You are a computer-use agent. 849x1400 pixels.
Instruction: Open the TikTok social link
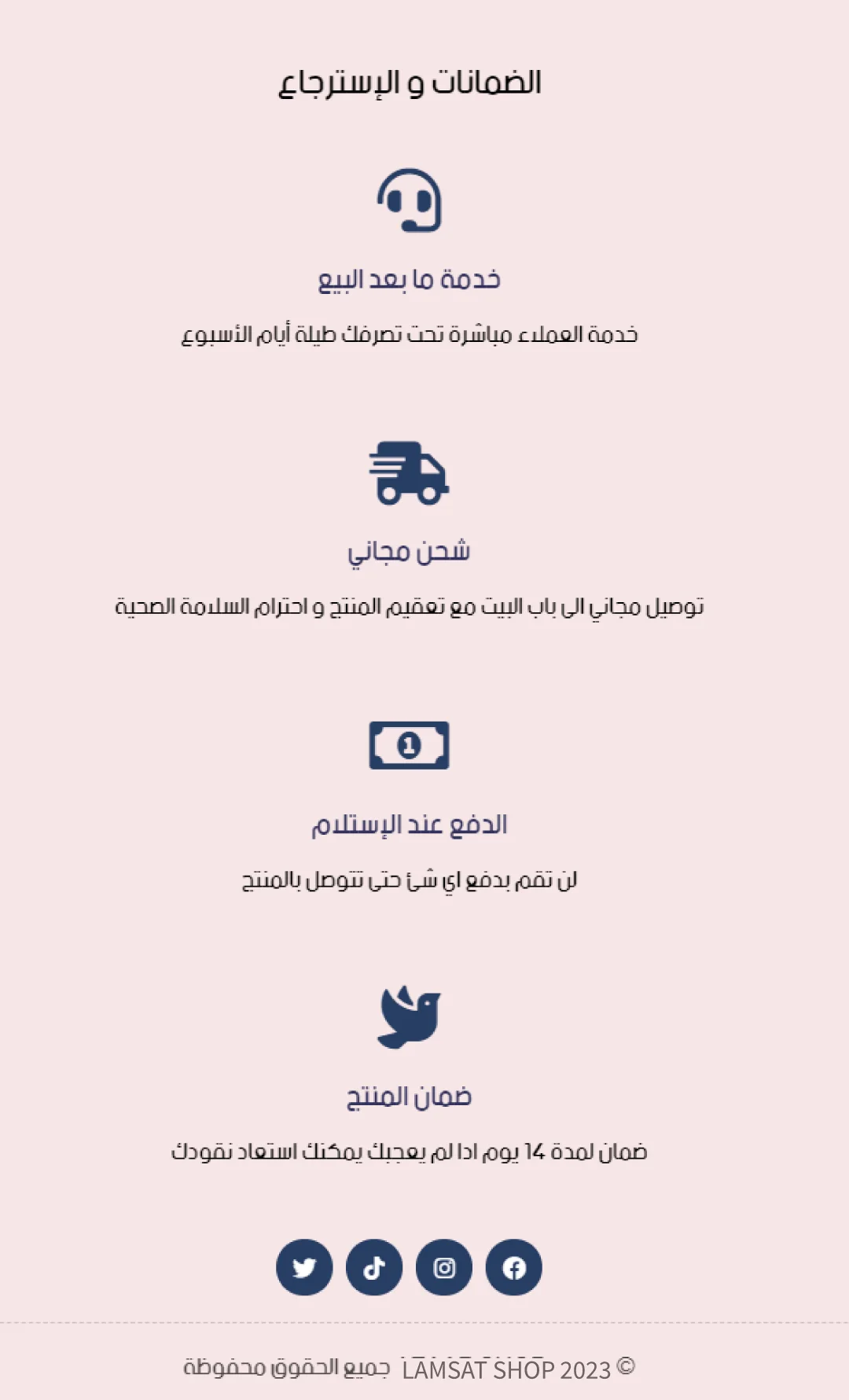(374, 1267)
